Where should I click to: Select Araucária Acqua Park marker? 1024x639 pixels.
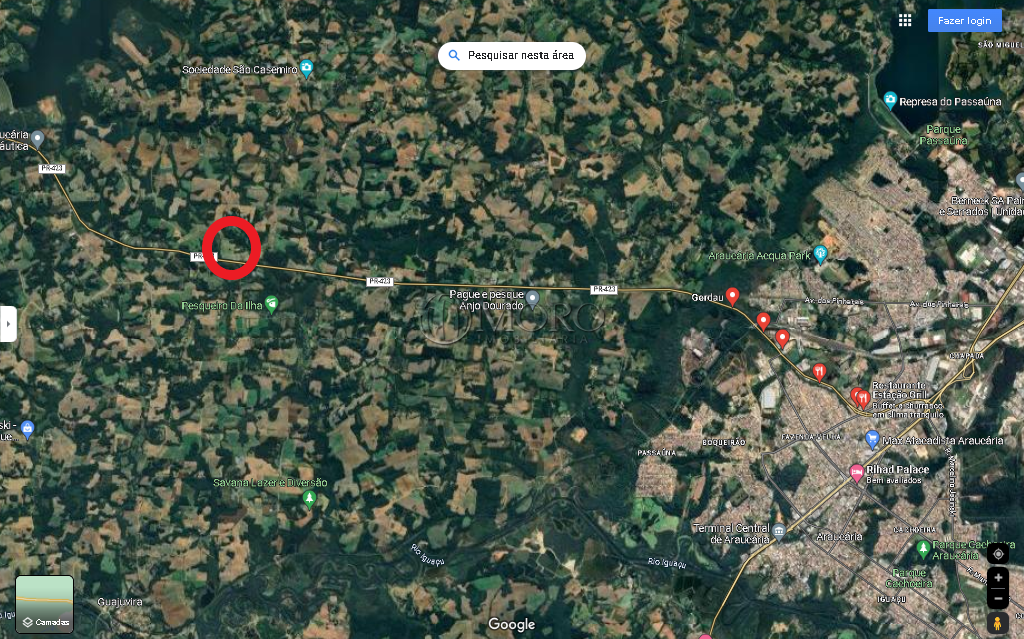[x=820, y=254]
